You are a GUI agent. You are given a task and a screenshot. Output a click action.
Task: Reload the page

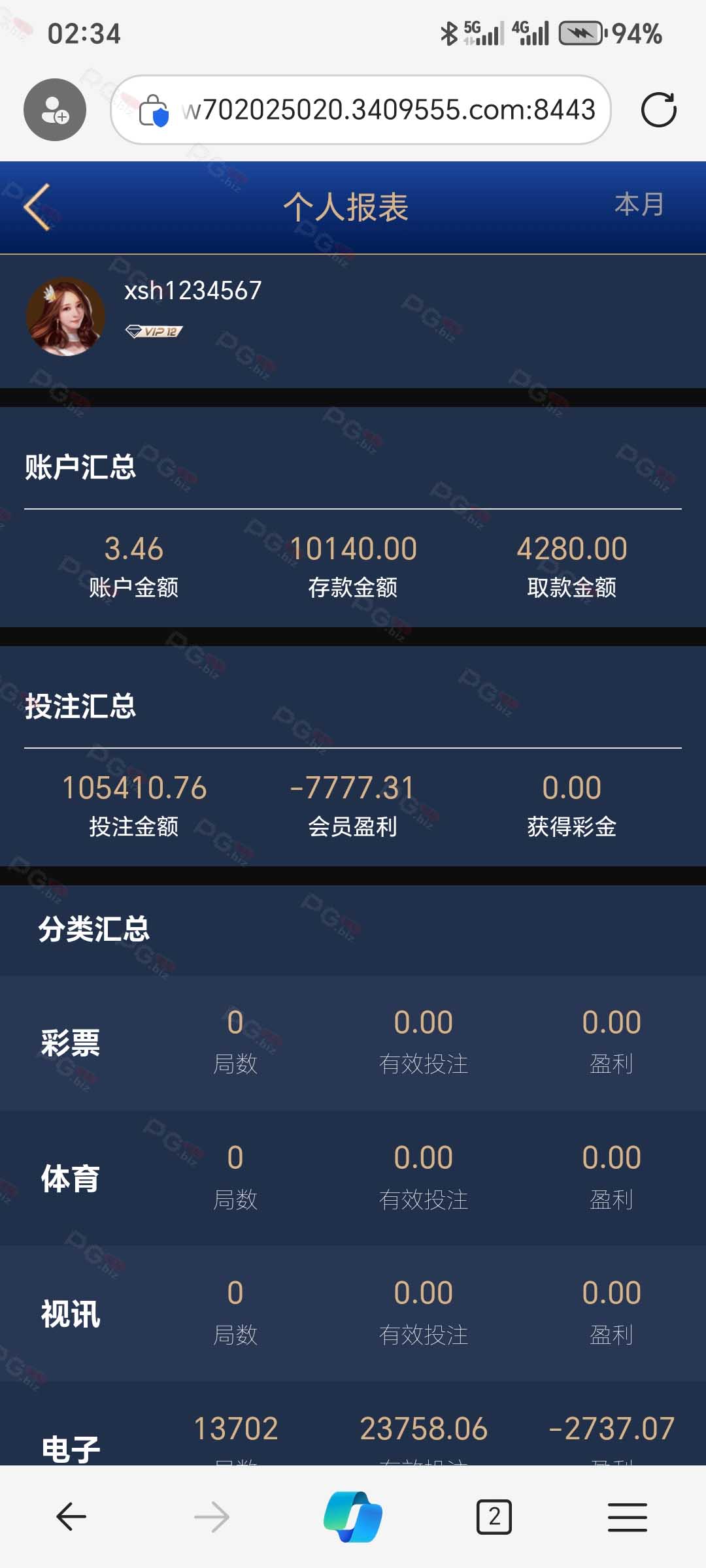659,110
